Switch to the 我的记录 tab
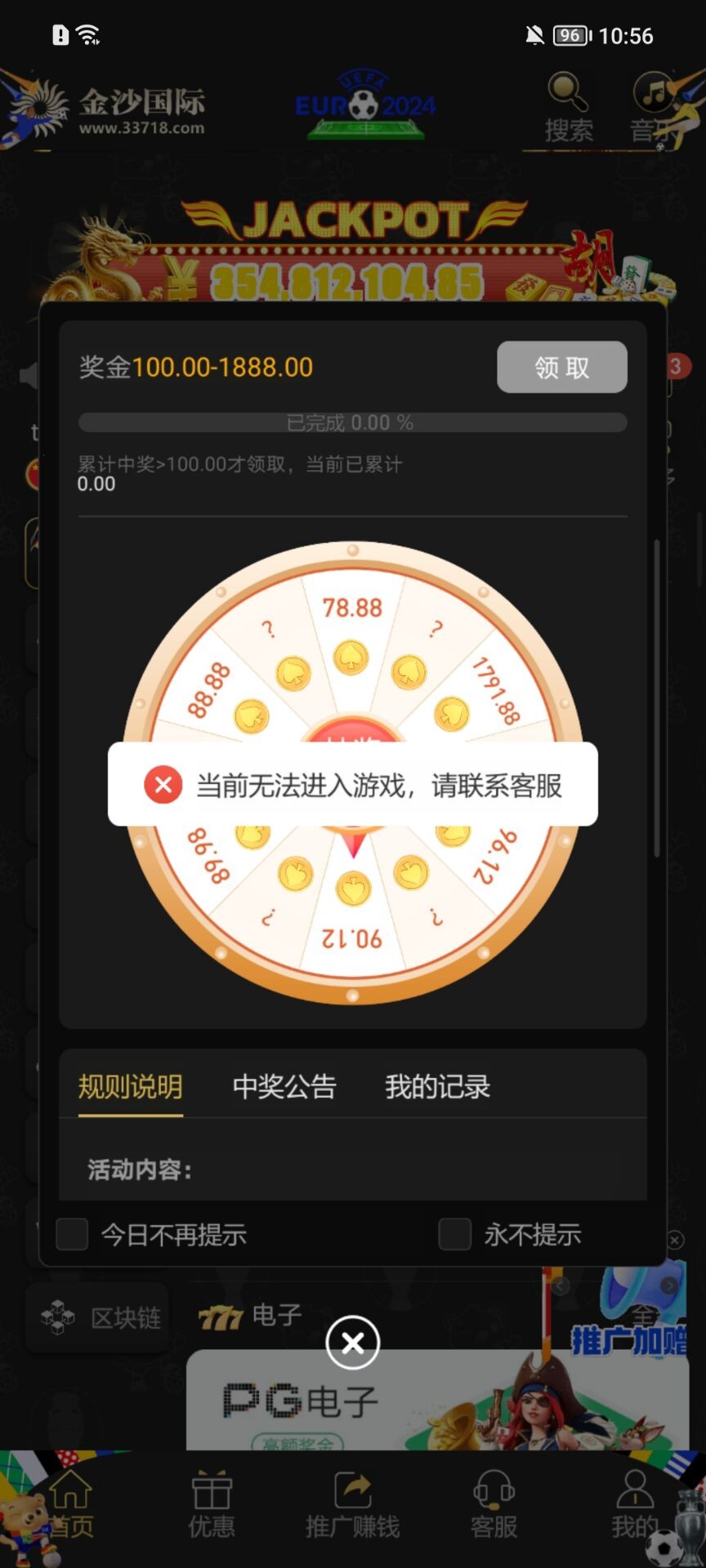706x1568 pixels. click(437, 1086)
